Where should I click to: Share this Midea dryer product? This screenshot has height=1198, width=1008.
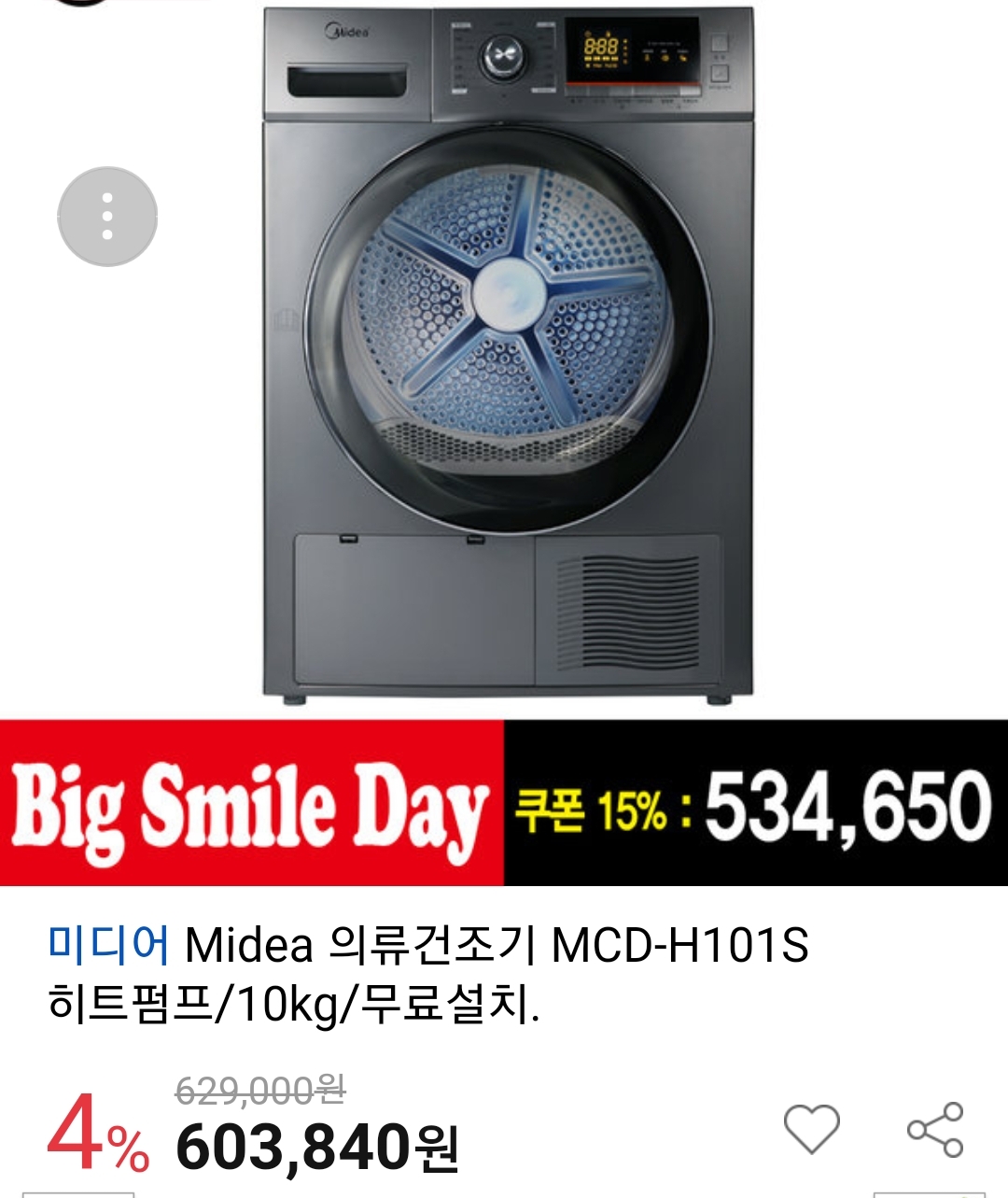[935, 1129]
